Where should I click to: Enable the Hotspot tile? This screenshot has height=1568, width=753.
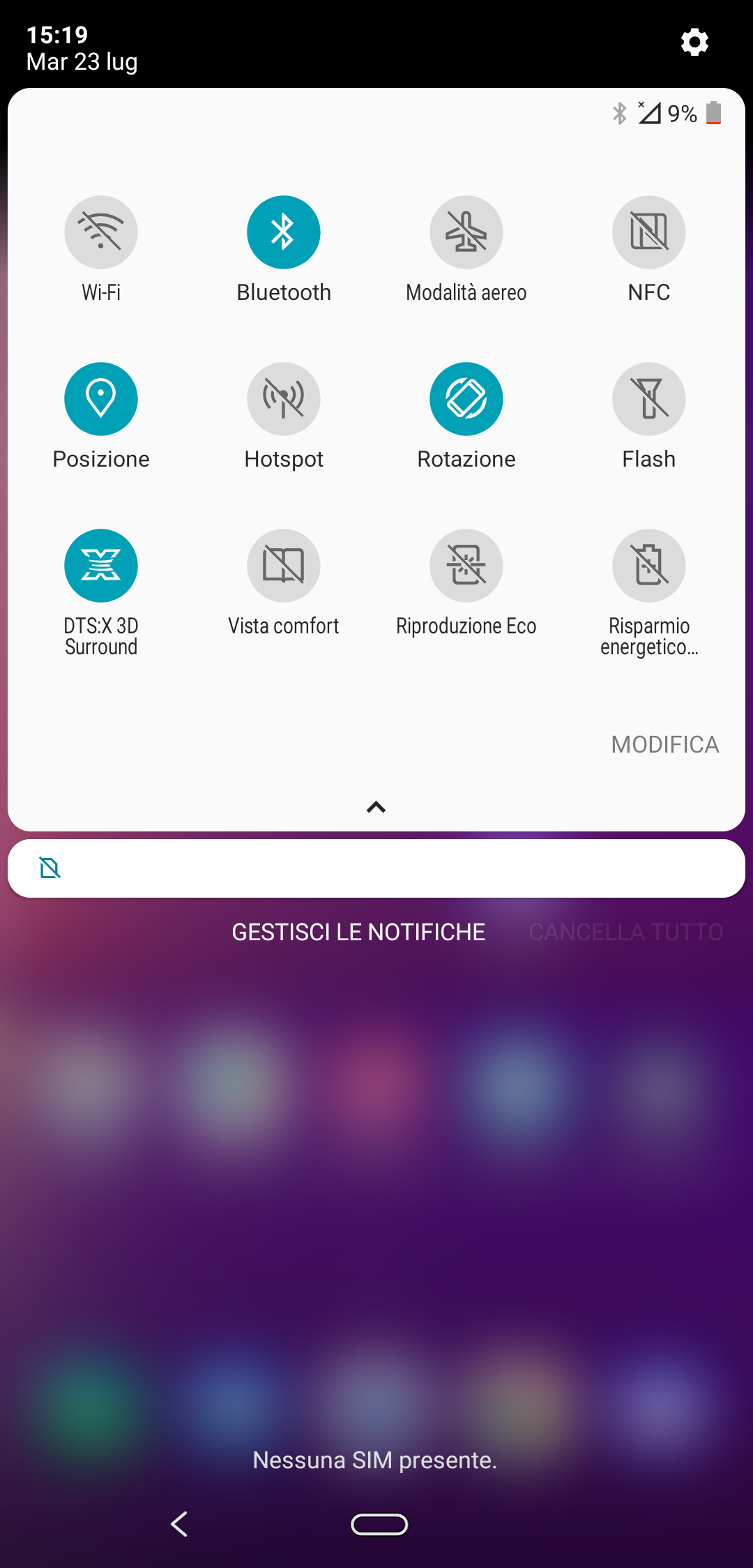click(284, 399)
